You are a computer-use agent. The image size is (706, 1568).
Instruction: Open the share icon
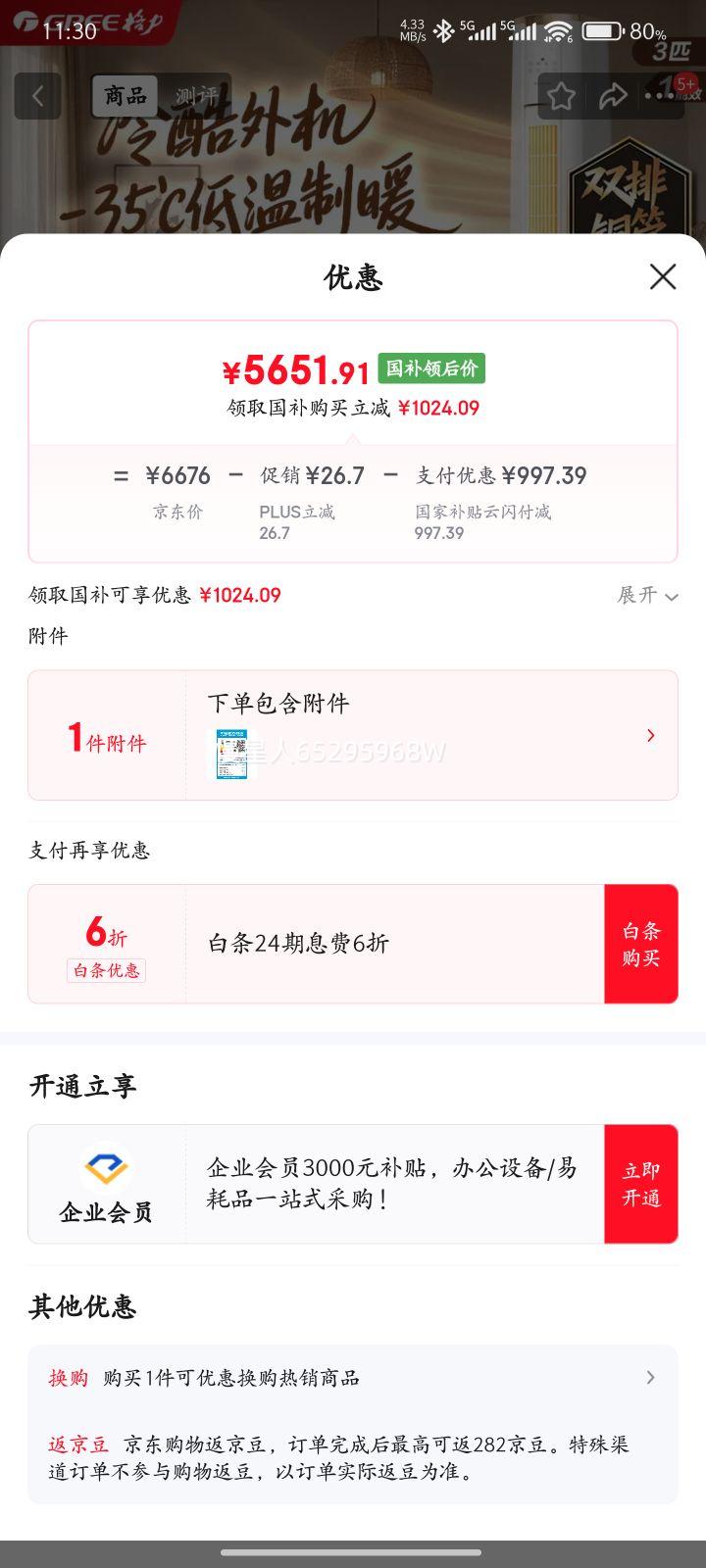(x=616, y=96)
